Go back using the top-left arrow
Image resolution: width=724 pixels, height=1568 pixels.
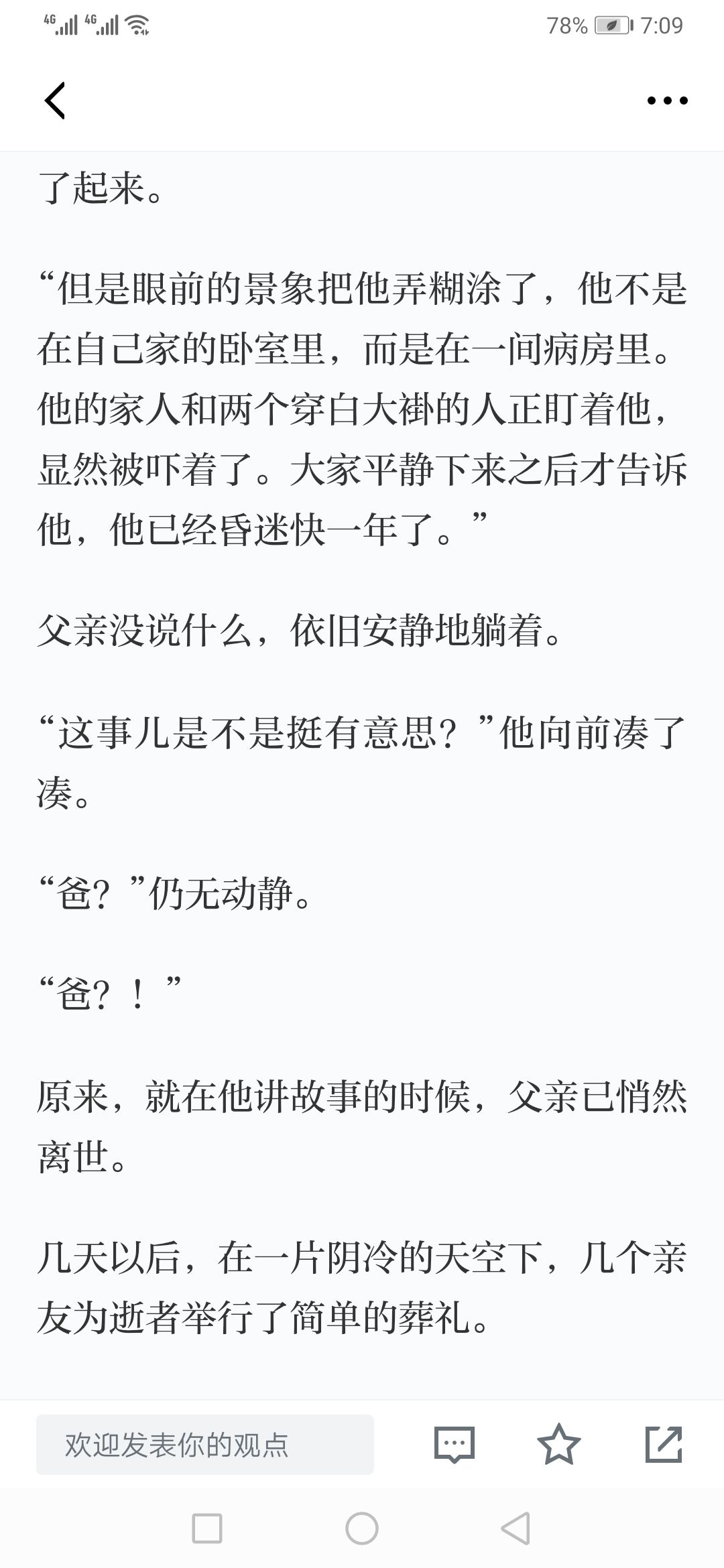[55, 101]
